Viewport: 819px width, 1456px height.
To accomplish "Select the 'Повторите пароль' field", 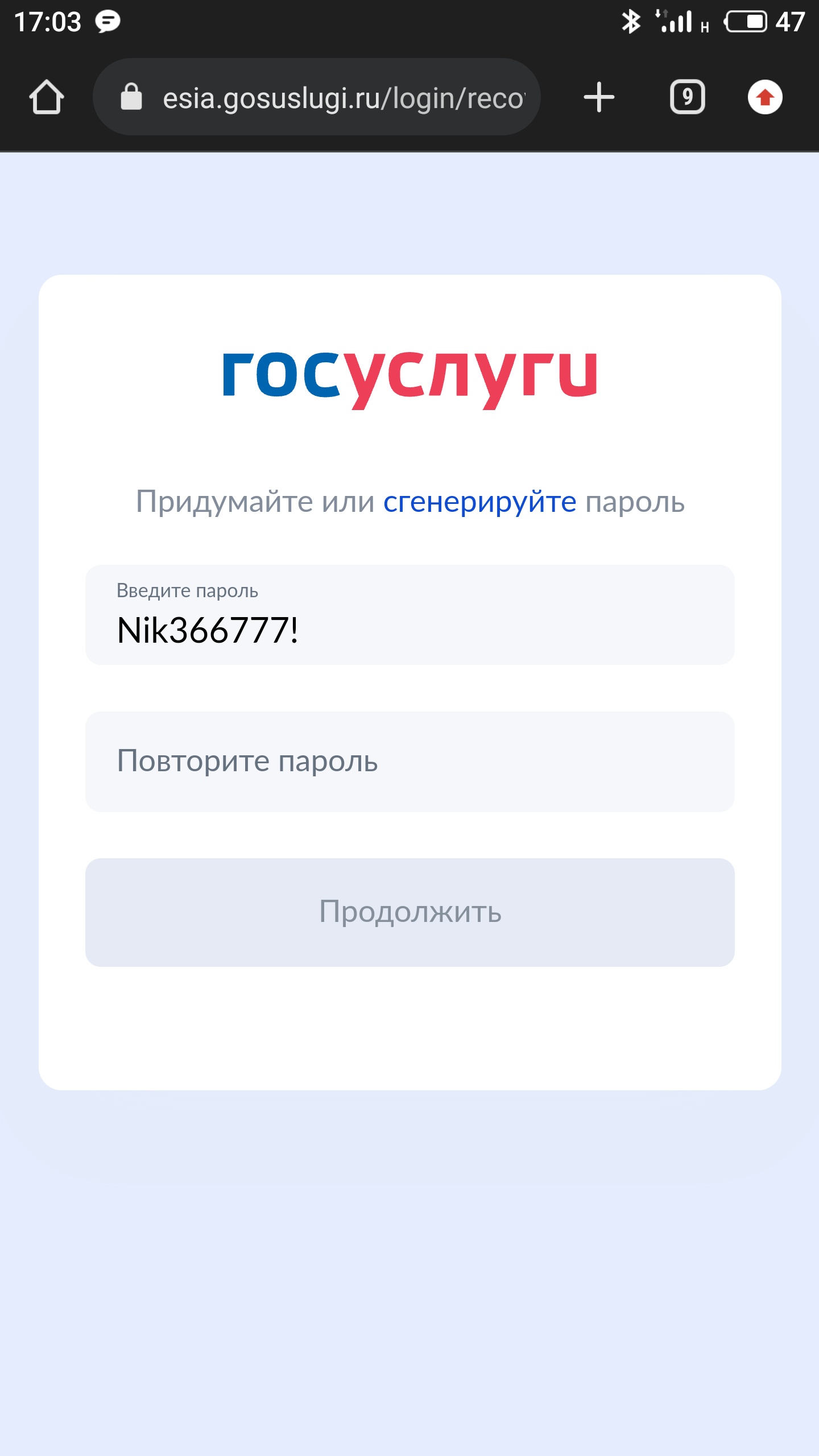I will point(409,762).
